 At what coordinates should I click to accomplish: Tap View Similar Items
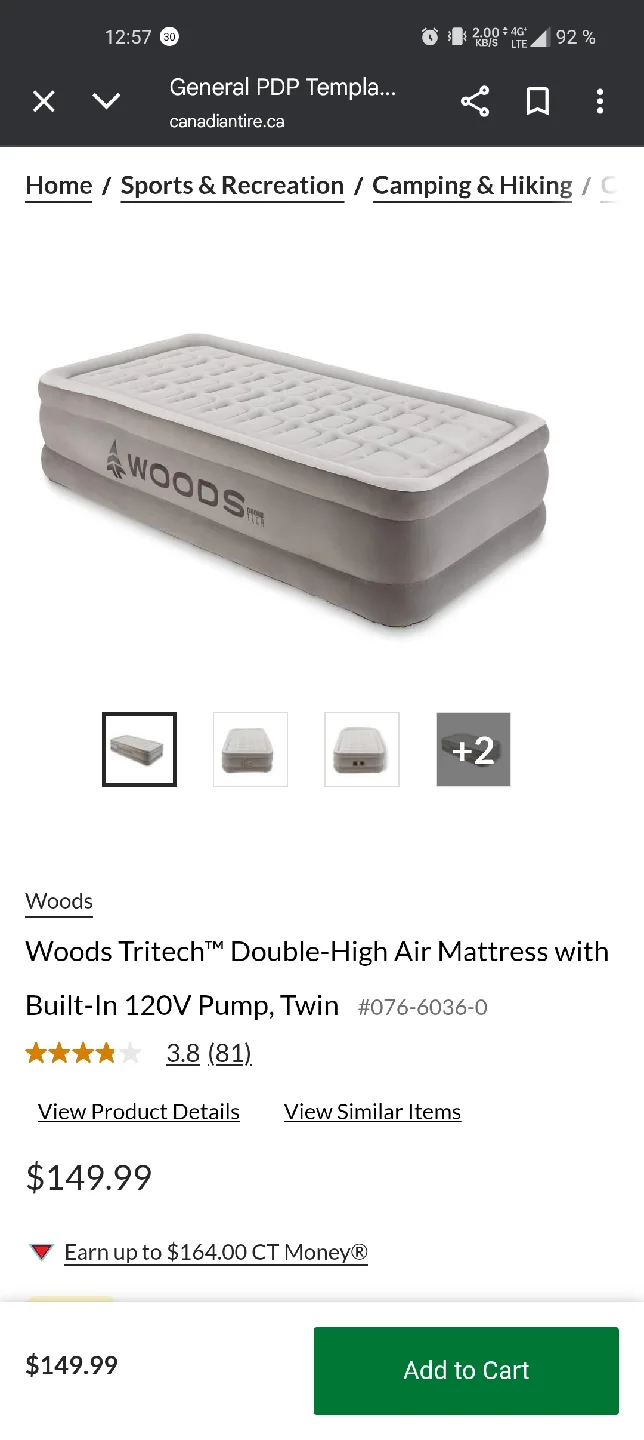372,1112
